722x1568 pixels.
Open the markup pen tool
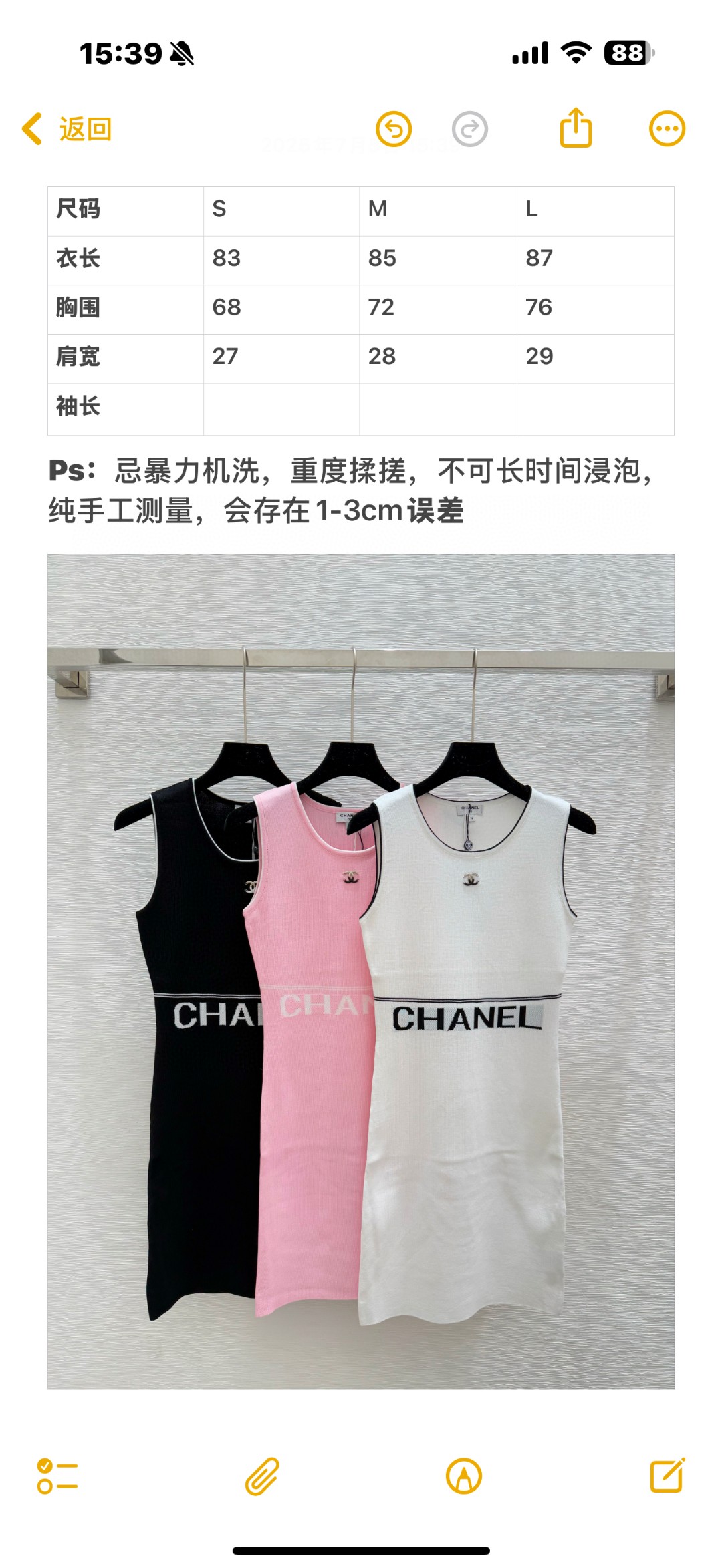(463, 1475)
